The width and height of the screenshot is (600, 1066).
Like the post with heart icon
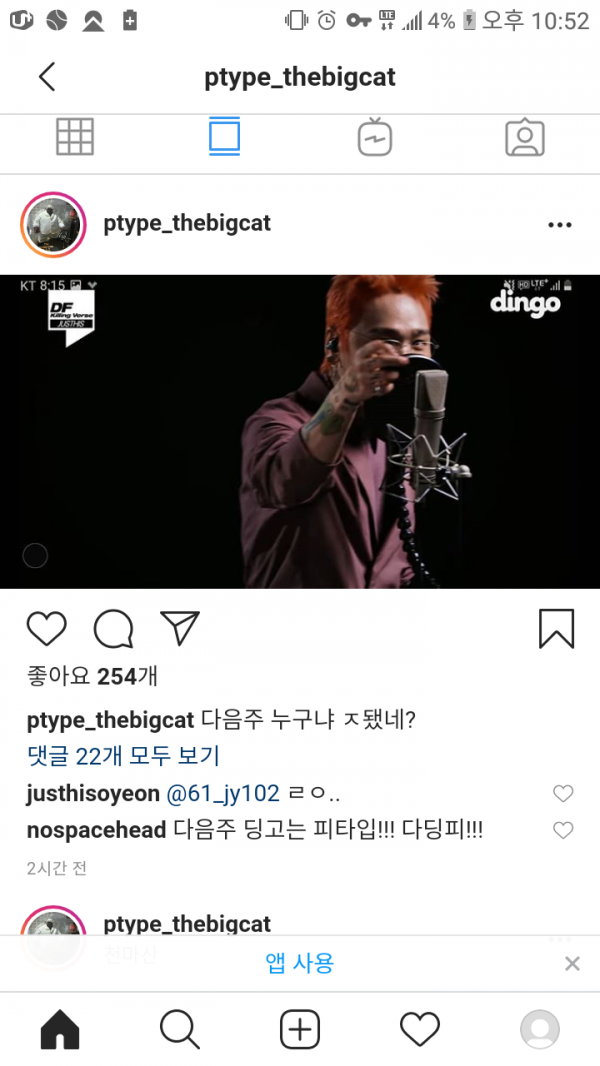[46, 628]
